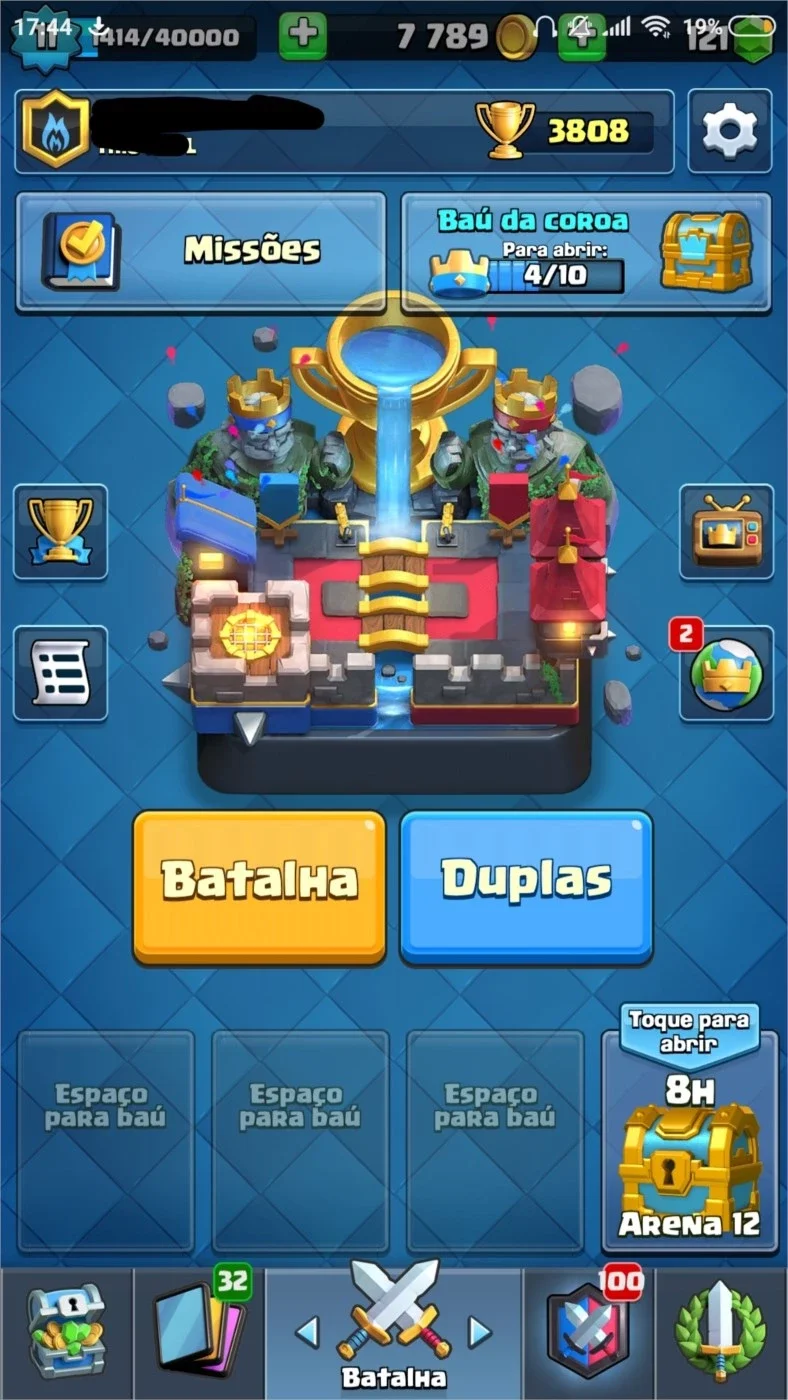Start a match with Batalha button
Screen dimensions: 788x1400
(259, 887)
